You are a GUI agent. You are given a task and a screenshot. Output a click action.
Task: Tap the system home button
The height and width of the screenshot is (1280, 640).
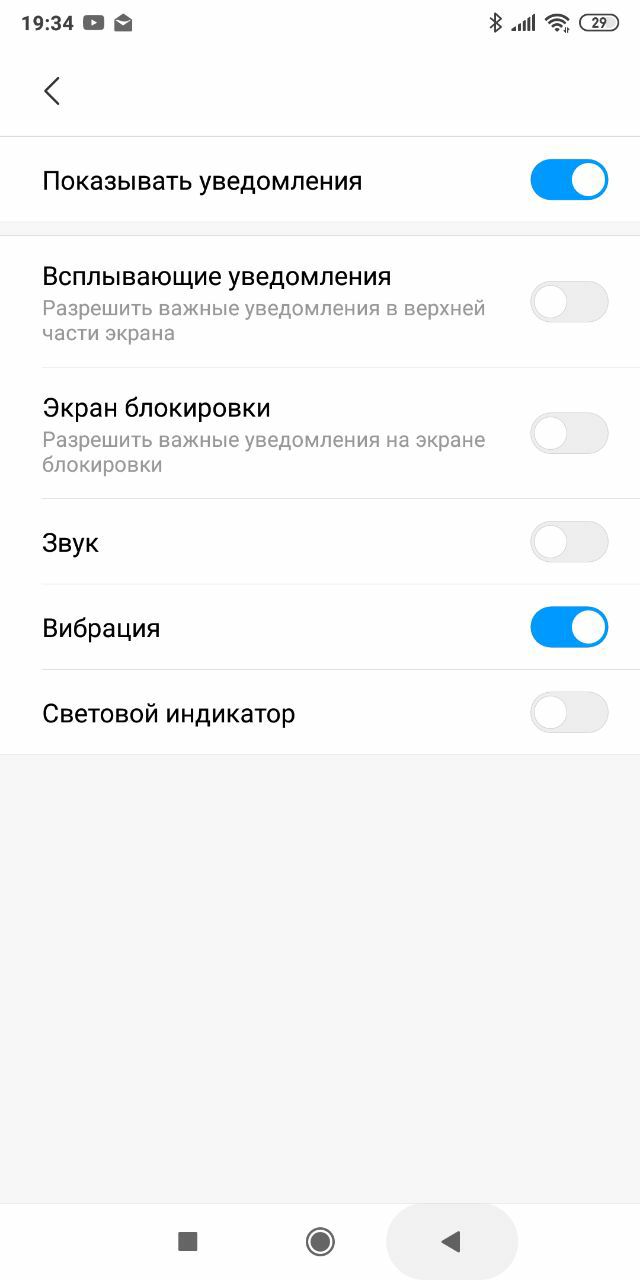tap(320, 1241)
